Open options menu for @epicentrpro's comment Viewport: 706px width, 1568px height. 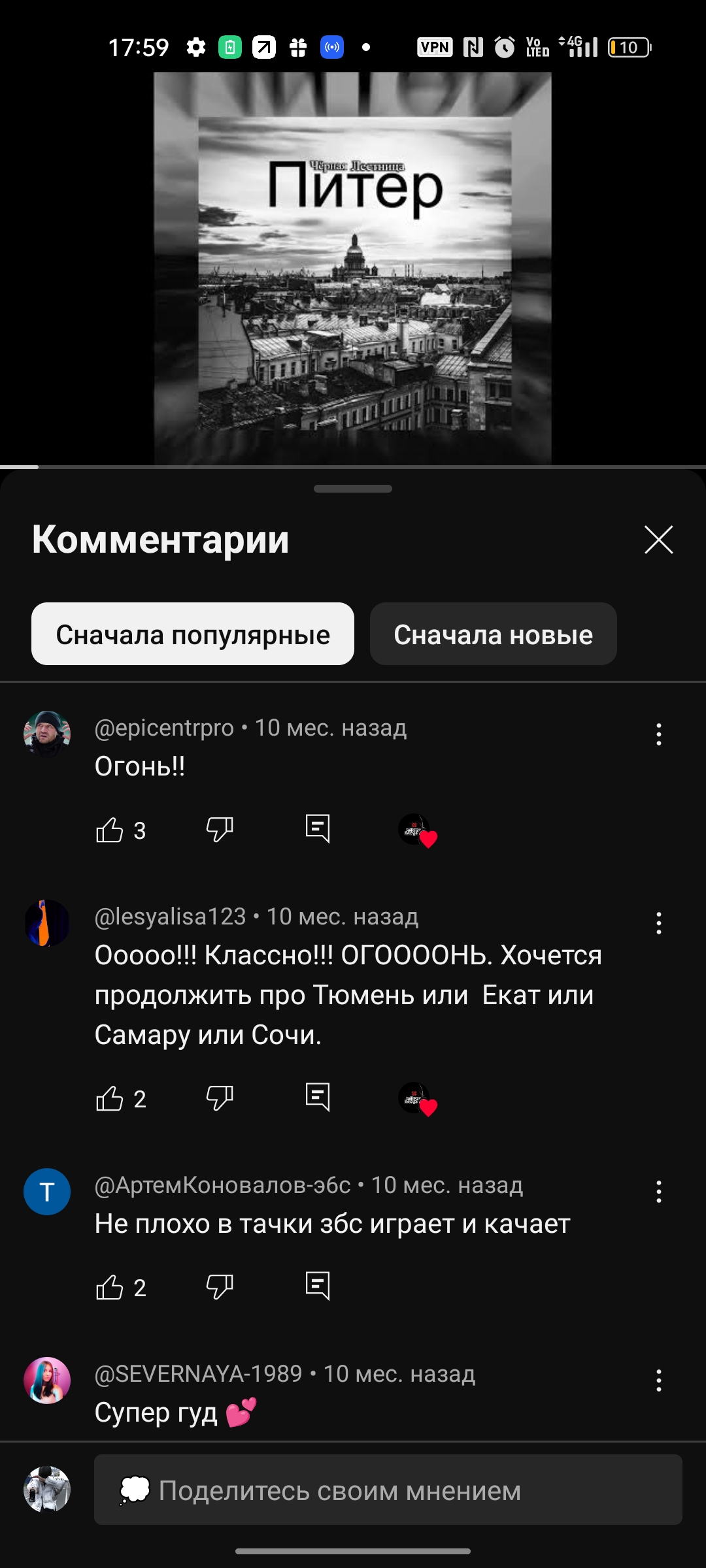click(660, 735)
